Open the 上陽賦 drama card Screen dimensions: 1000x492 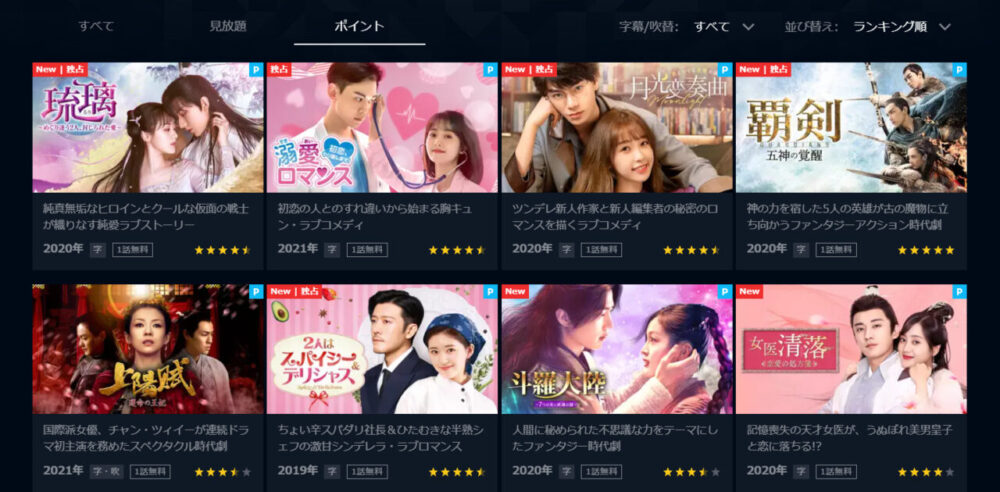click(148, 349)
